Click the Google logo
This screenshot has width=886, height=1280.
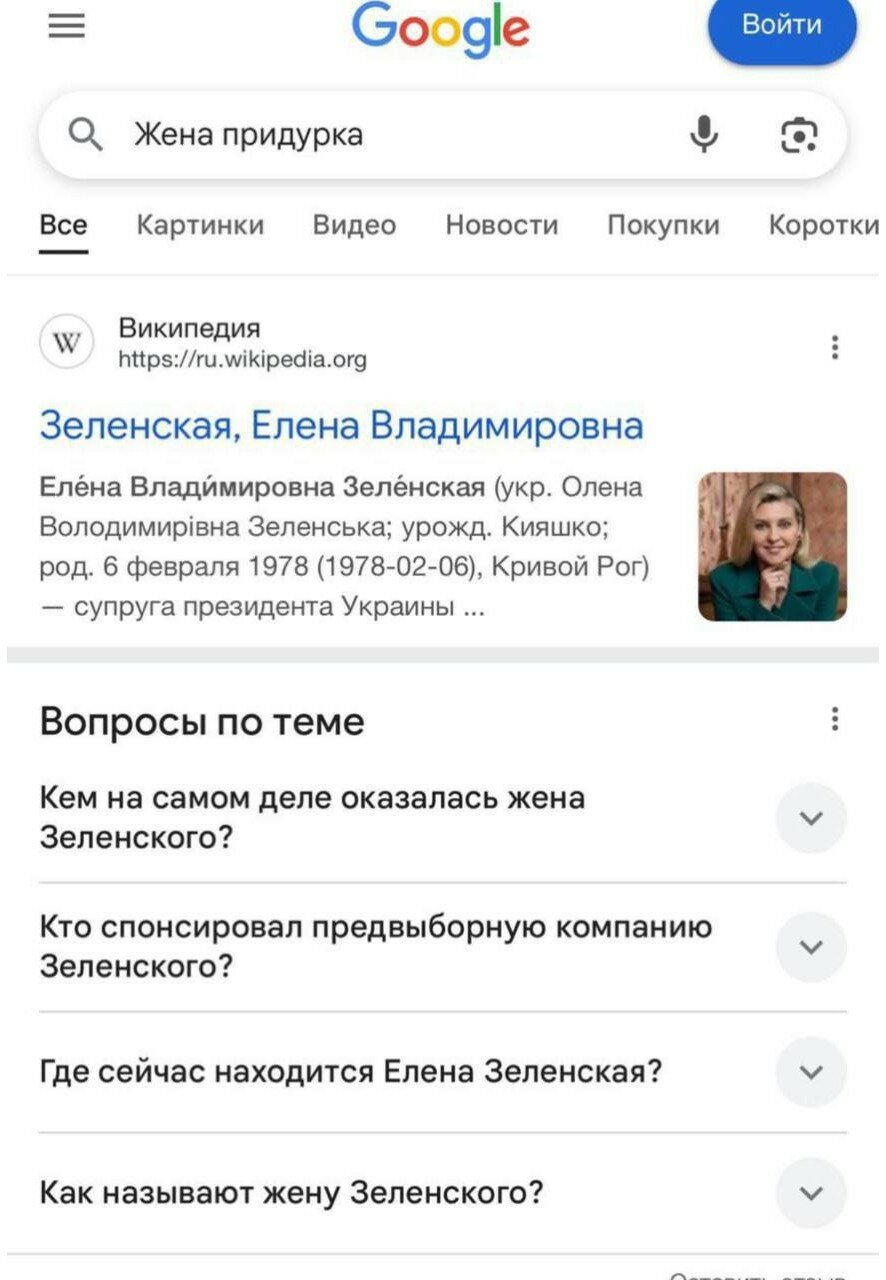click(440, 30)
